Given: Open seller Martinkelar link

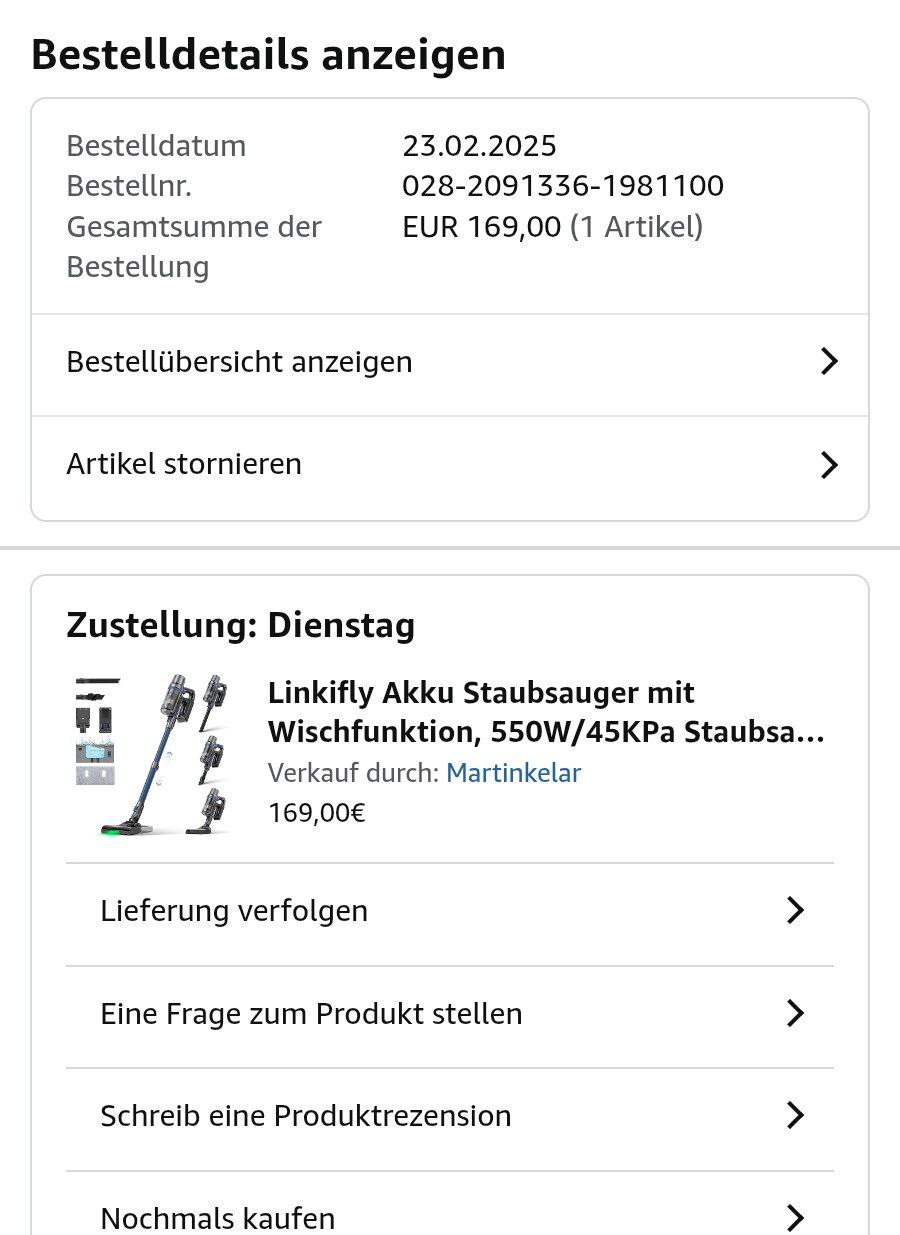Looking at the screenshot, I should coord(513,773).
